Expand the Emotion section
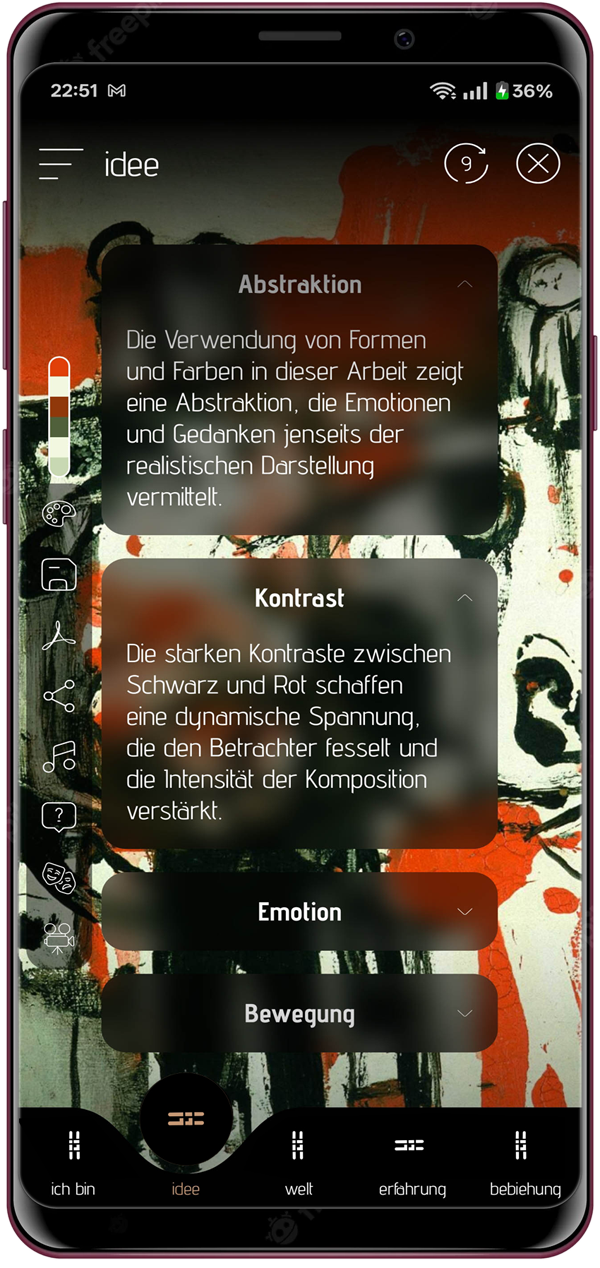Image resolution: width=600 pixels, height=1268 pixels. click(464, 912)
